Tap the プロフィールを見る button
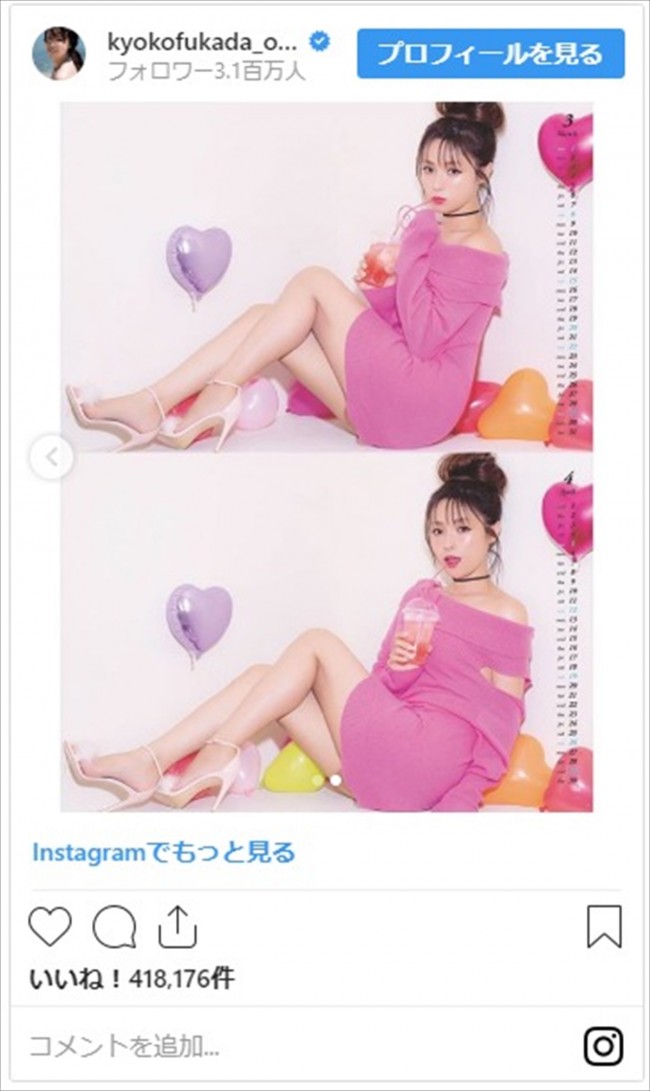This screenshot has height=1091, width=650. (x=490, y=54)
